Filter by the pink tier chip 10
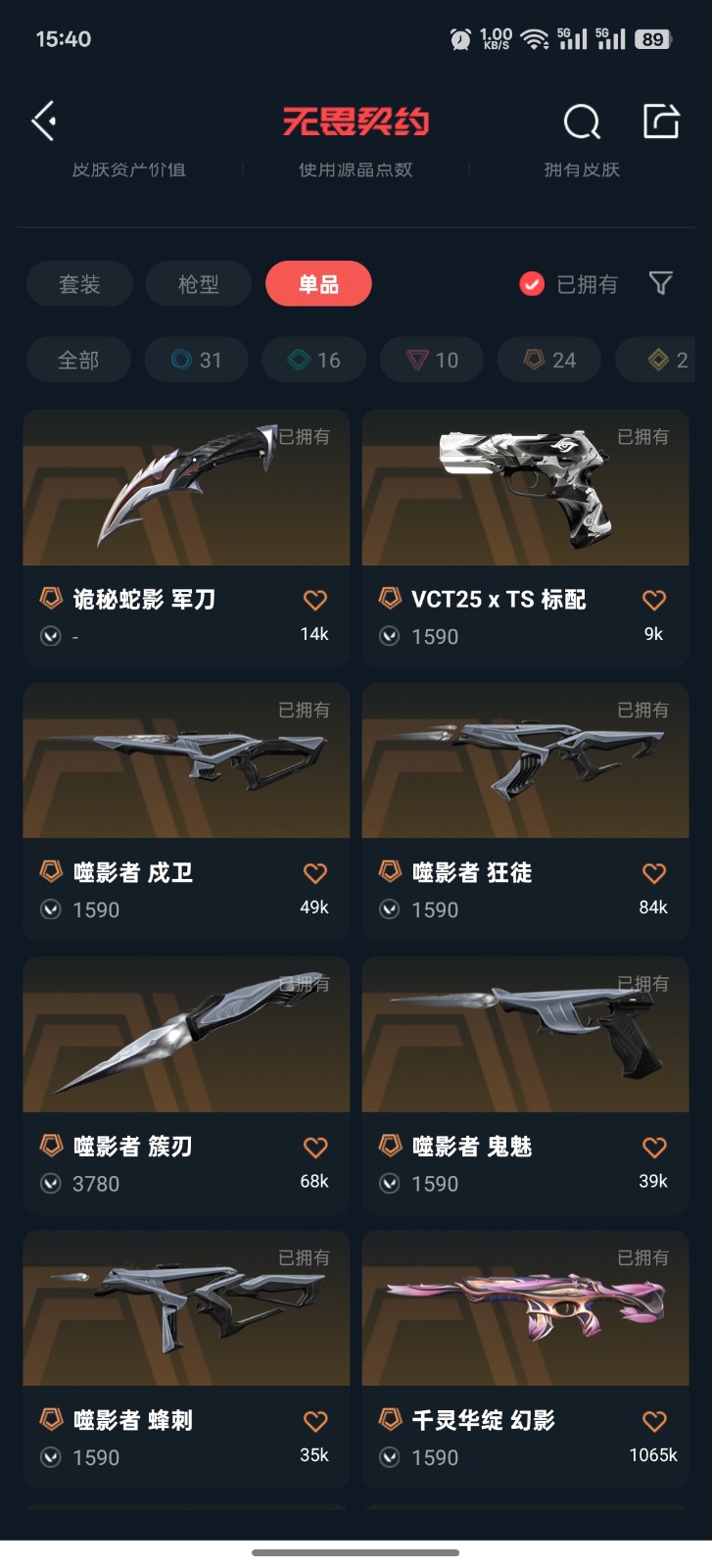 point(433,360)
